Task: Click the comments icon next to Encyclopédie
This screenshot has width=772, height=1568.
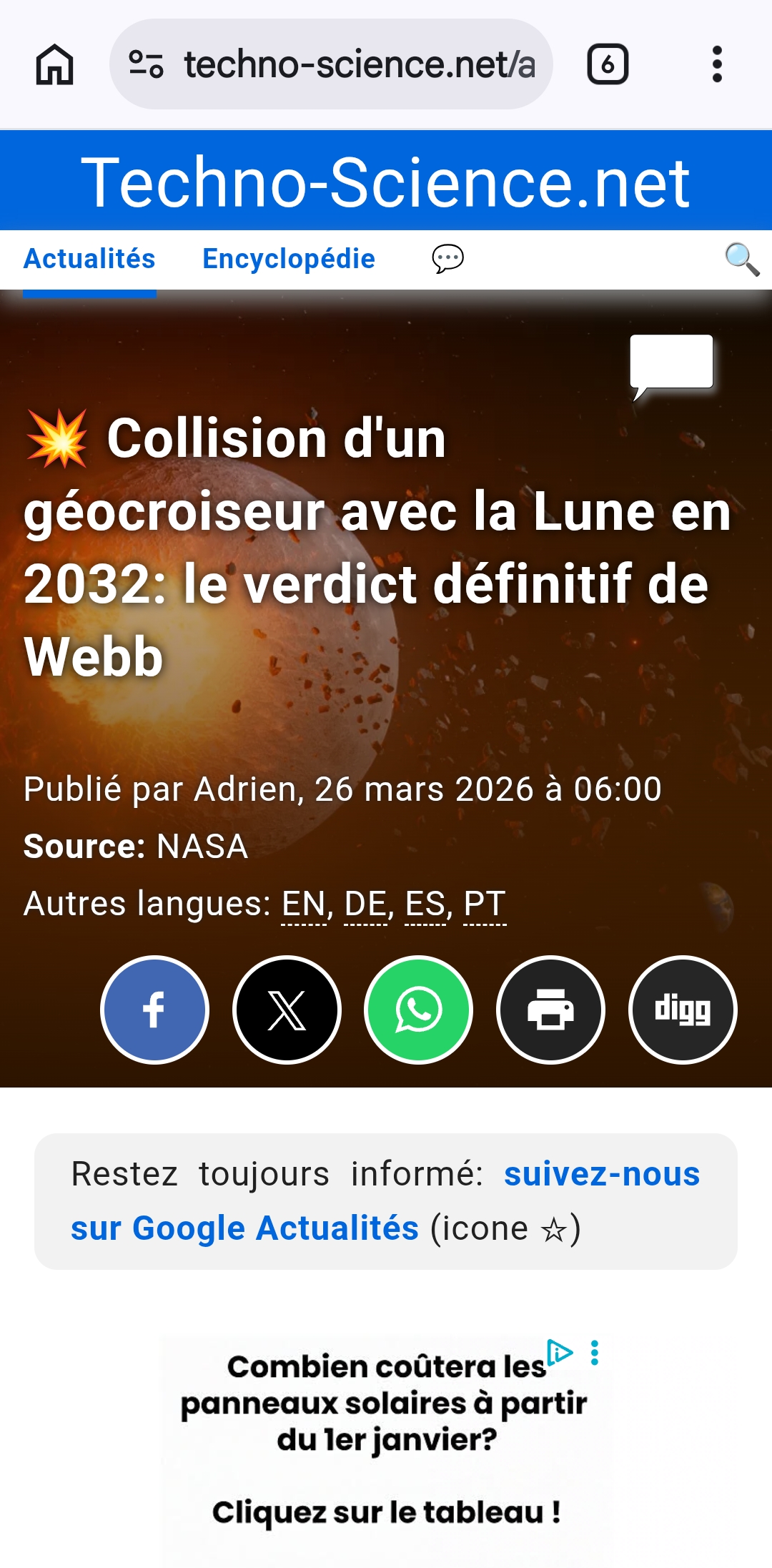Action: (x=447, y=259)
